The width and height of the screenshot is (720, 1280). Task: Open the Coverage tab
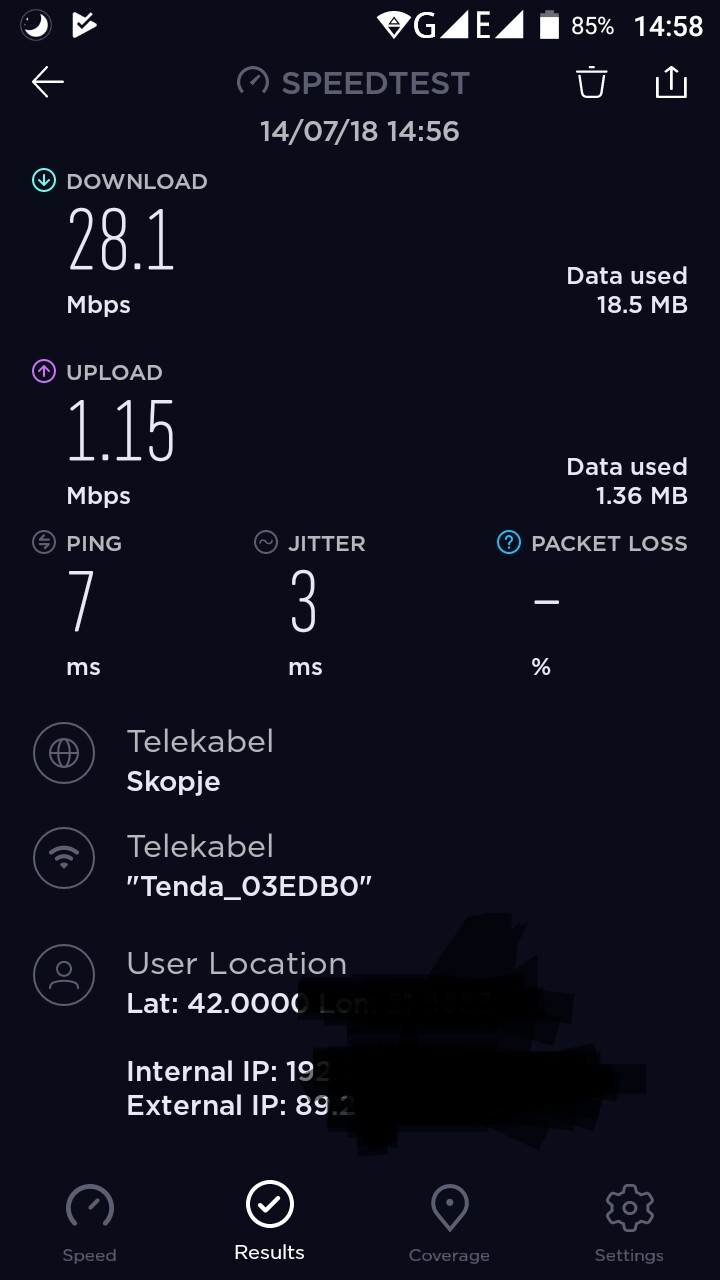pyautogui.click(x=449, y=1224)
